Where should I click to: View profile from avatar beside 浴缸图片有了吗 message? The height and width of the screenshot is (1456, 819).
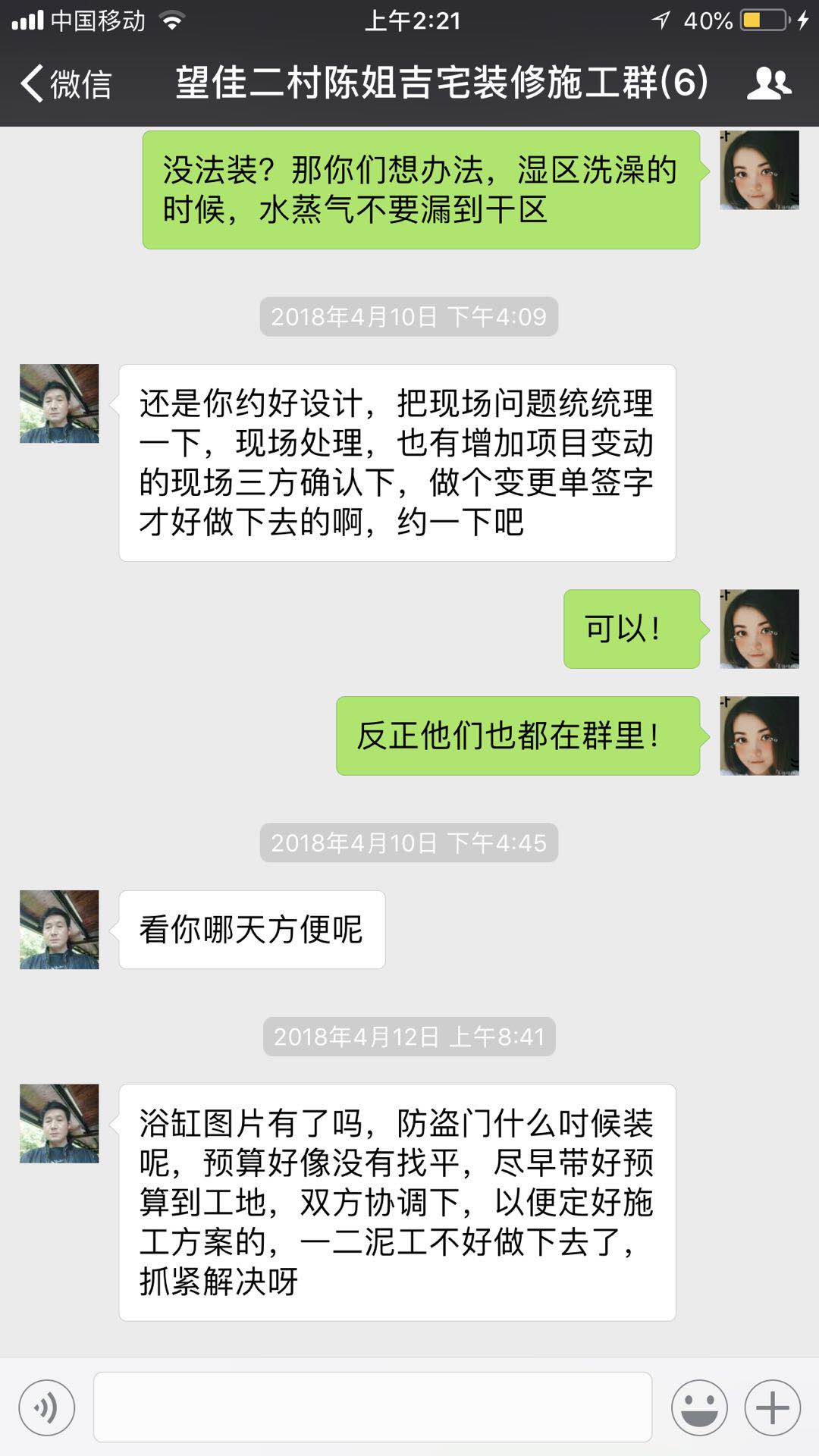(x=59, y=1123)
